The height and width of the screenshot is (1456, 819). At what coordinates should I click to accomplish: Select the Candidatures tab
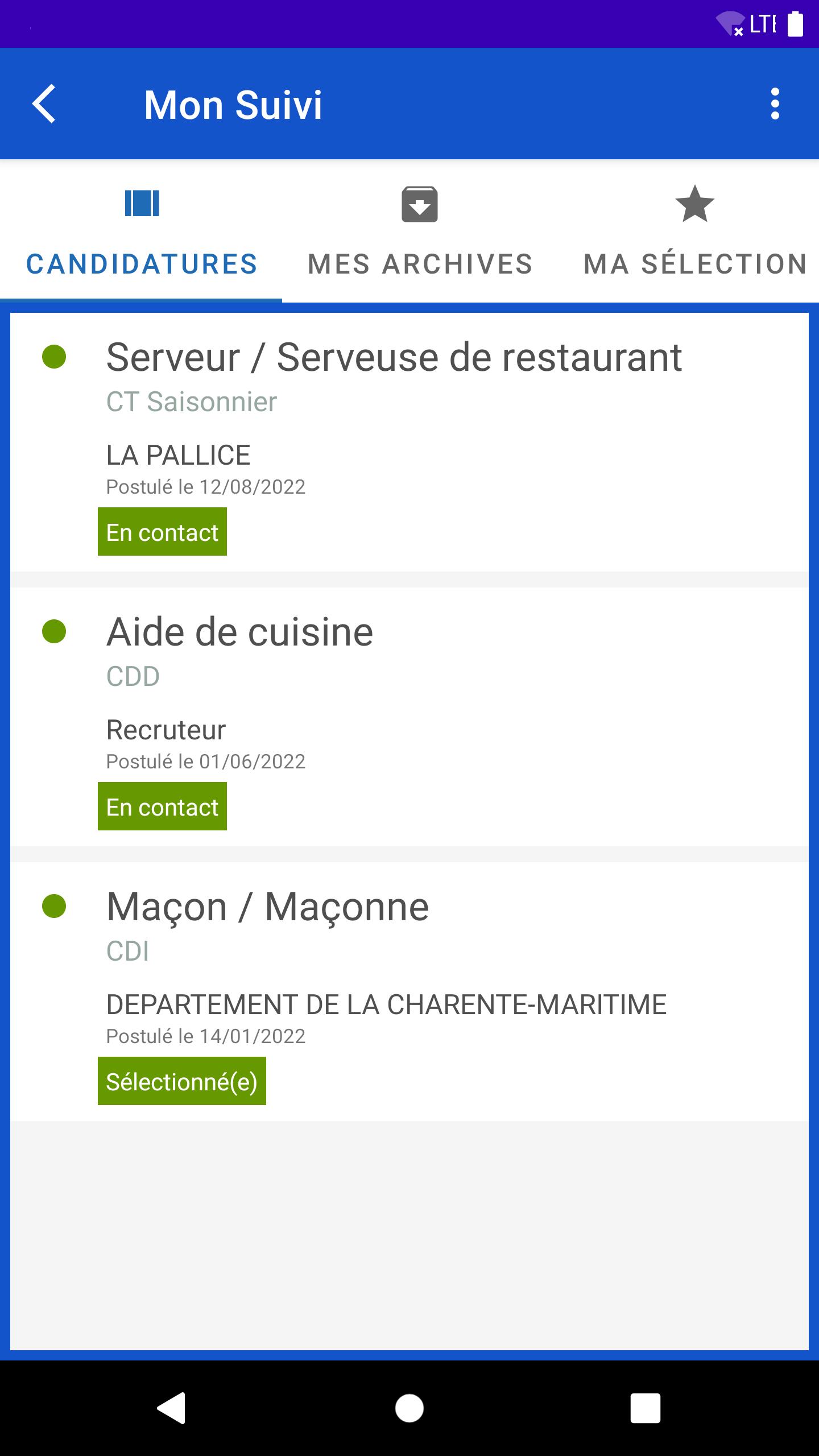(x=142, y=231)
